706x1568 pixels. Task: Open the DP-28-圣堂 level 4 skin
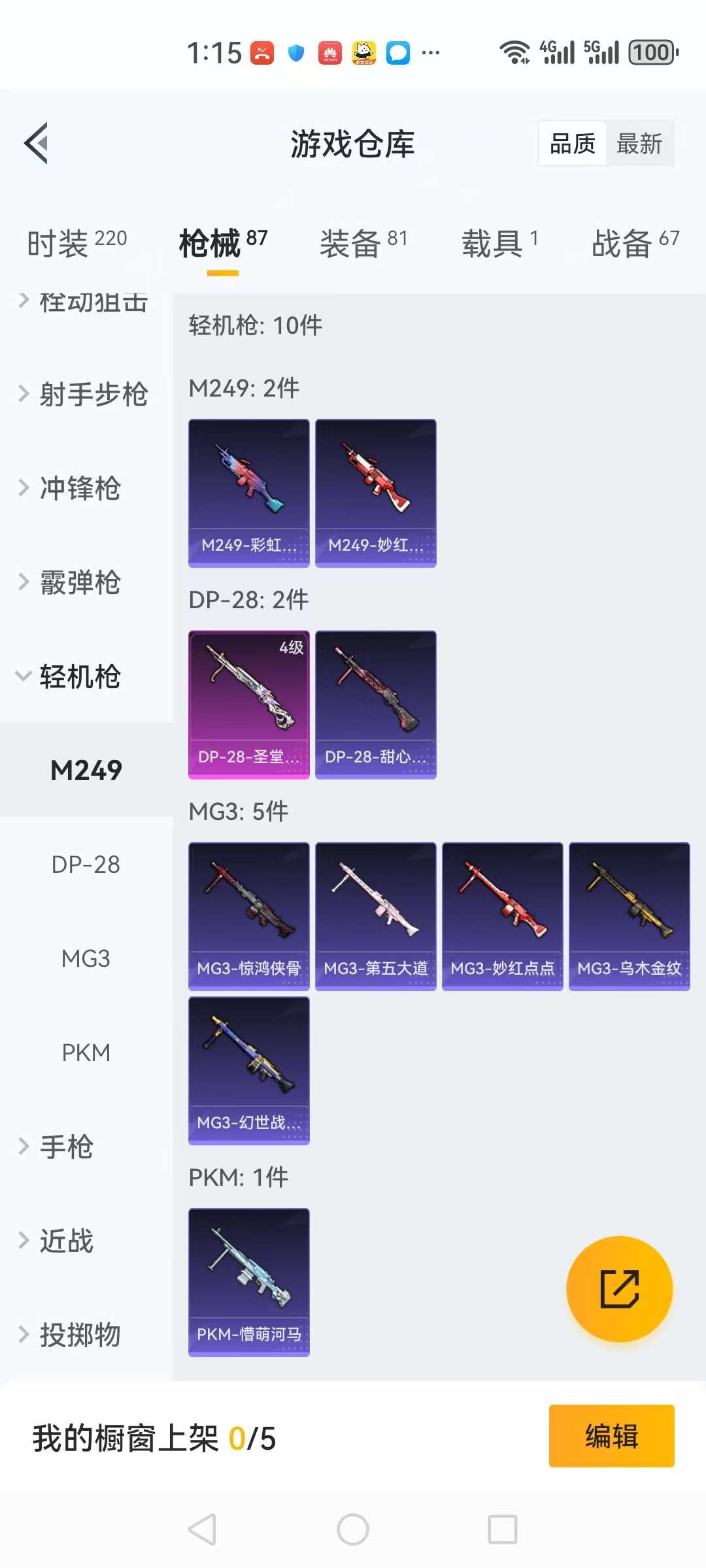tap(249, 705)
